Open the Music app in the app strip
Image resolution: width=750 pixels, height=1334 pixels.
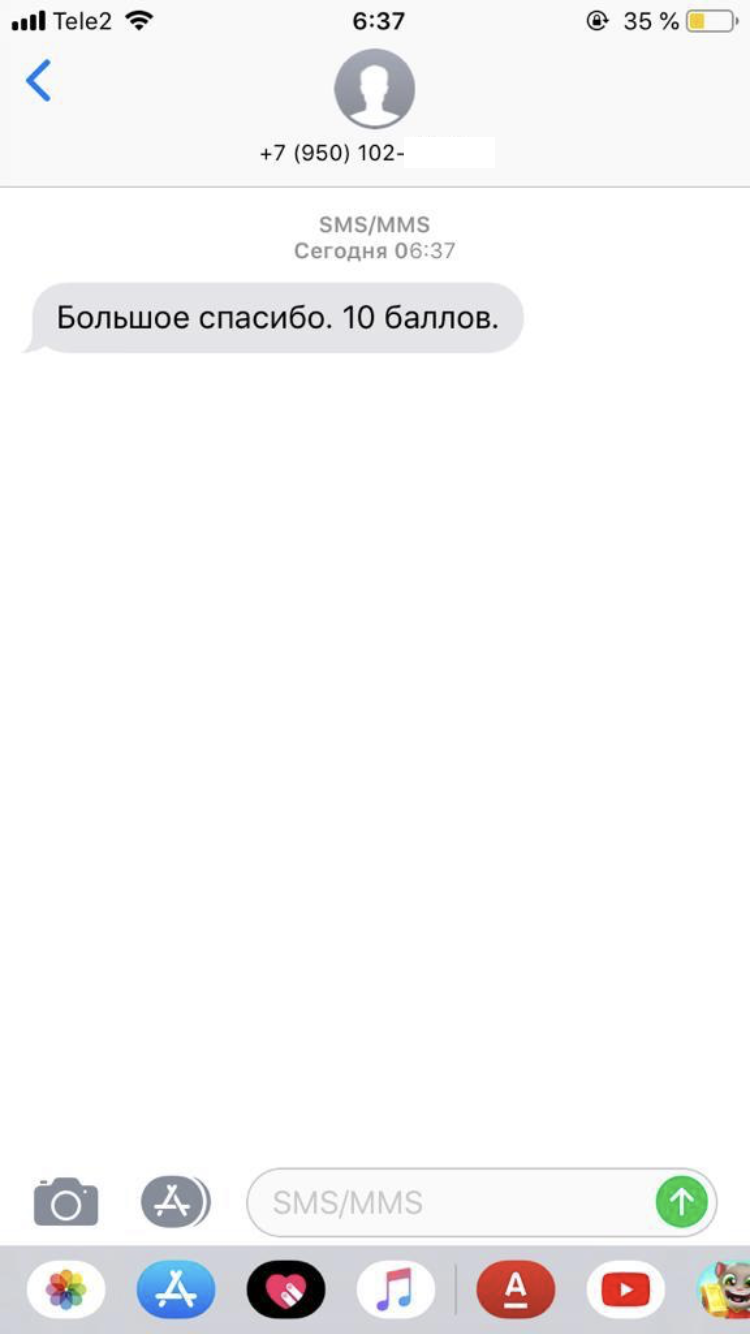click(396, 1291)
